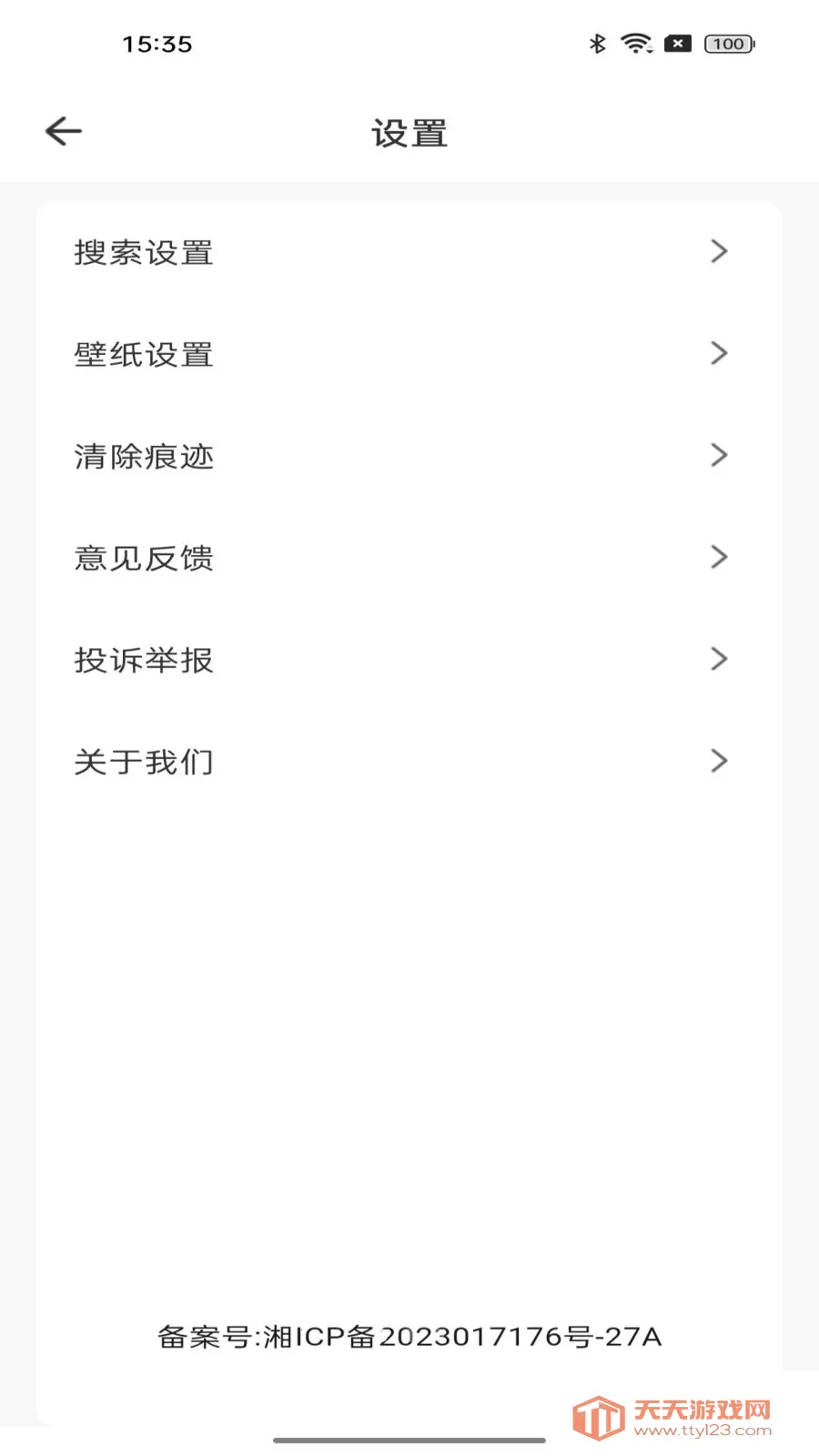This screenshot has height=1456, width=819.
Task: Open 壁纸设置 wallpaper settings
Action: pos(409,354)
